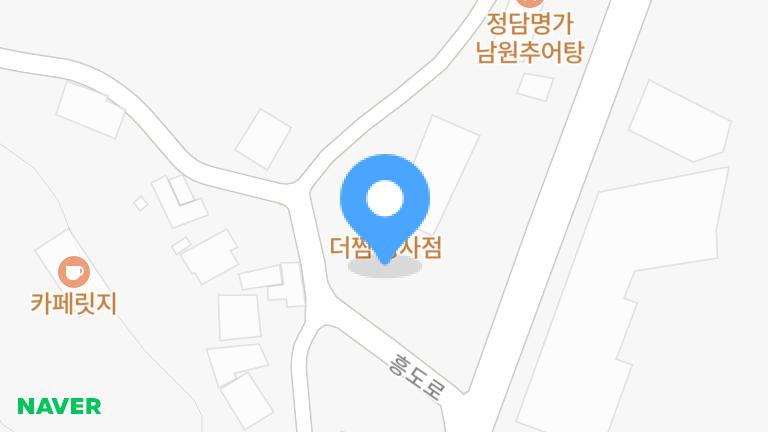This screenshot has width=768, height=432.
Task: Open the 정담명가 남원추어탕 restaurant marker
Action: (529, 4)
